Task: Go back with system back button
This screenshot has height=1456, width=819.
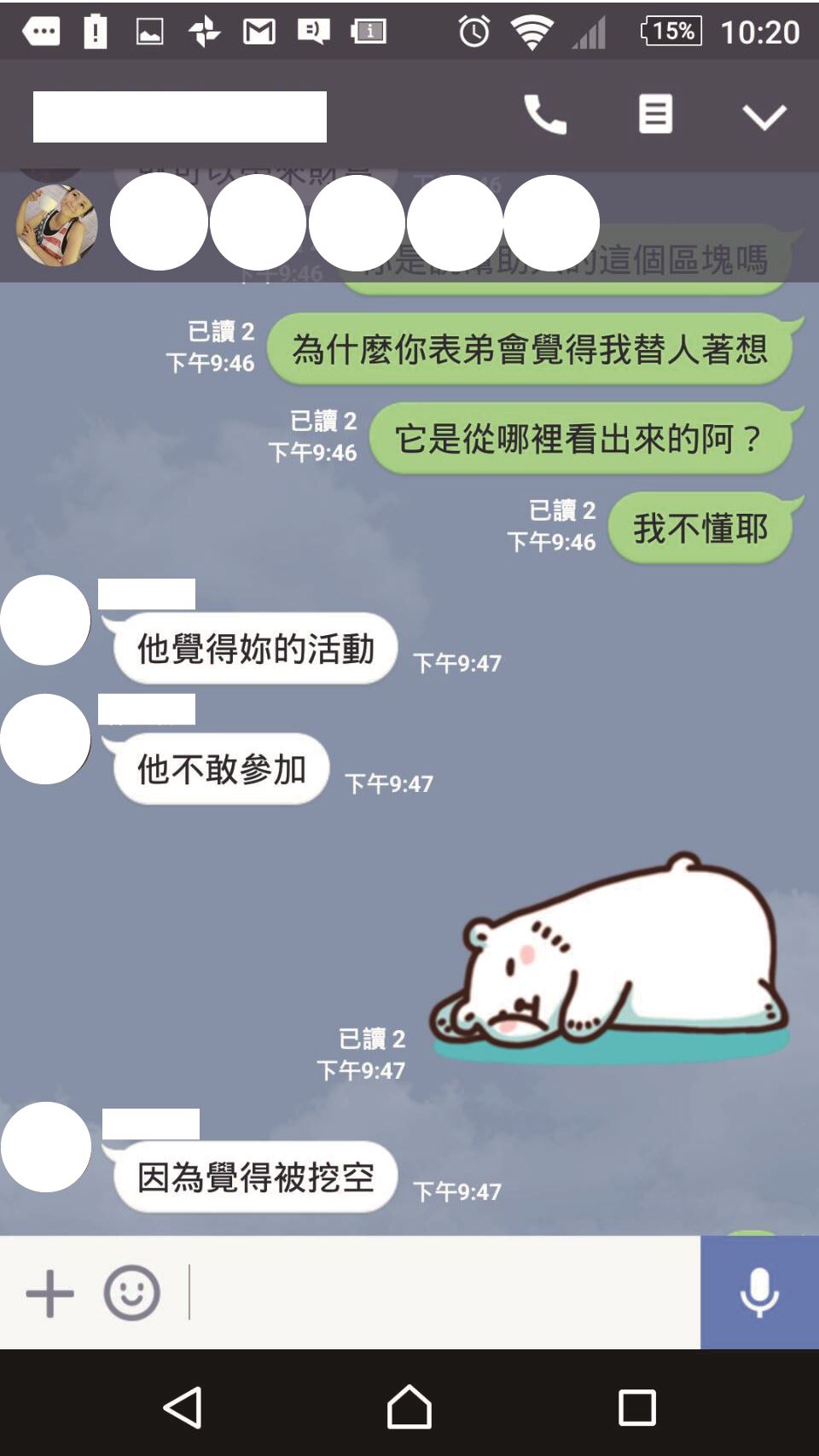Action: (183, 1407)
